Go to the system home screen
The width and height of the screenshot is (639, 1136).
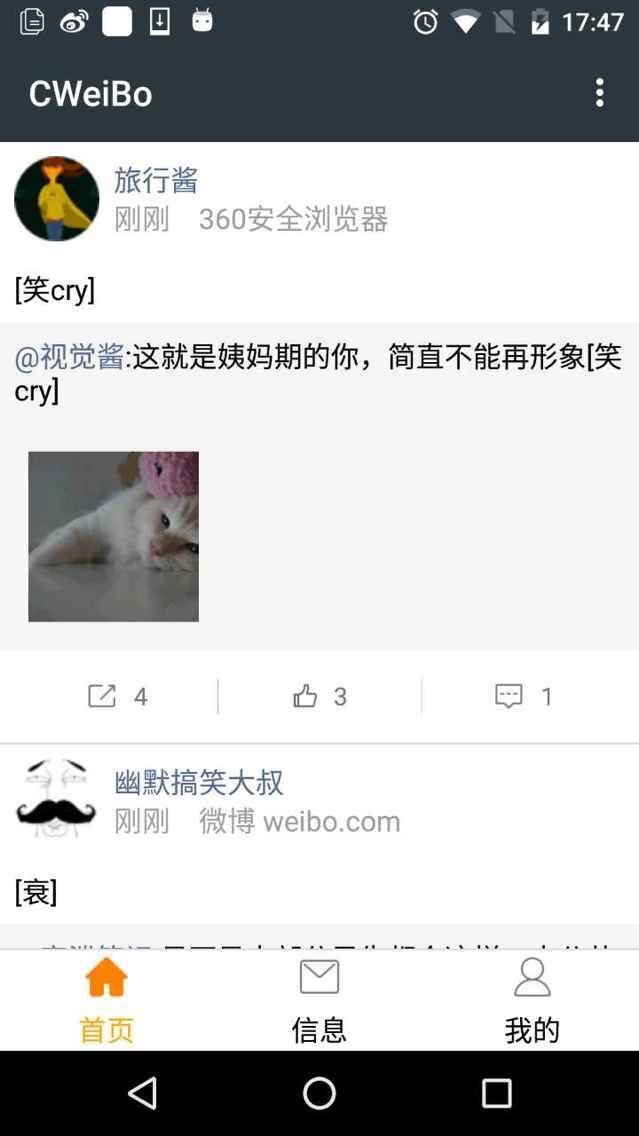tap(320, 1093)
